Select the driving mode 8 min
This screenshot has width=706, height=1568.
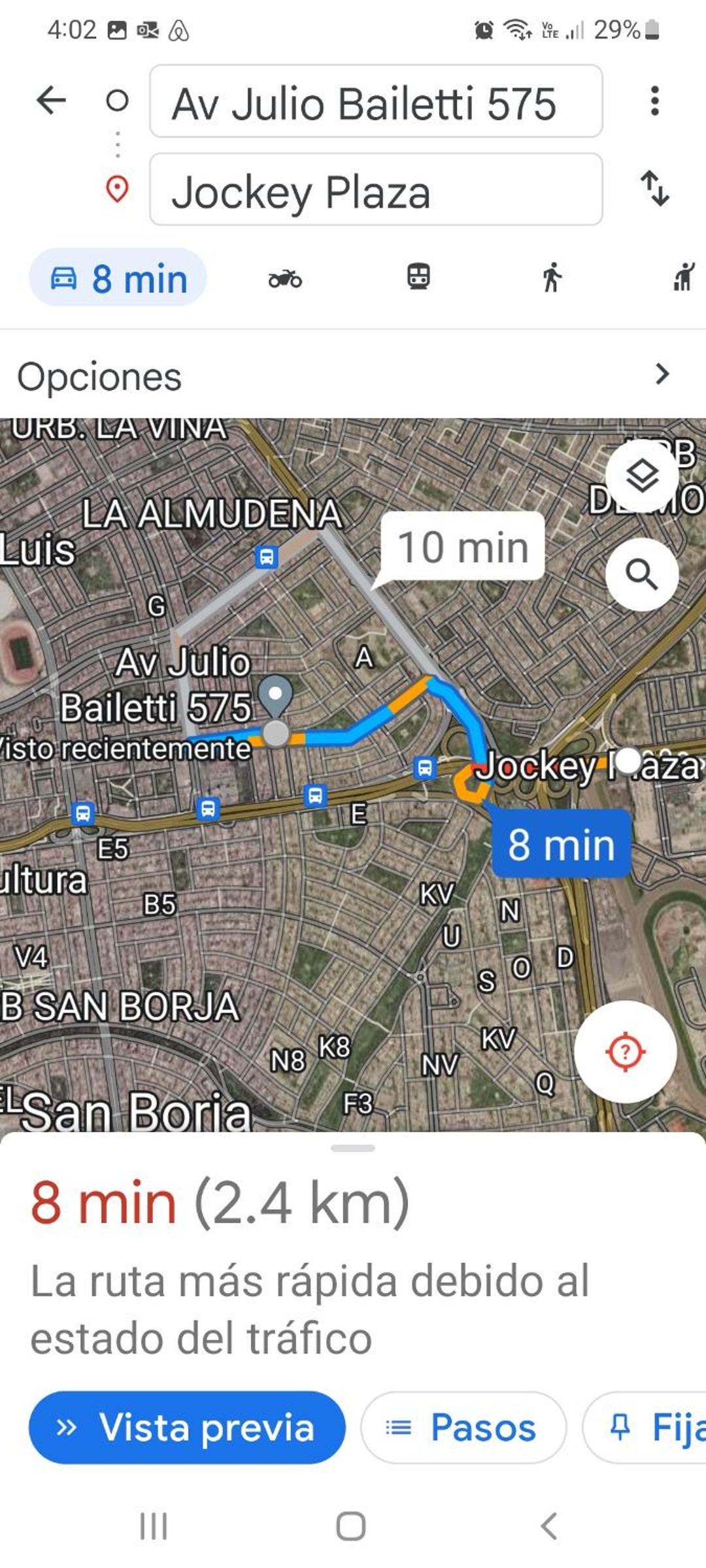119,278
